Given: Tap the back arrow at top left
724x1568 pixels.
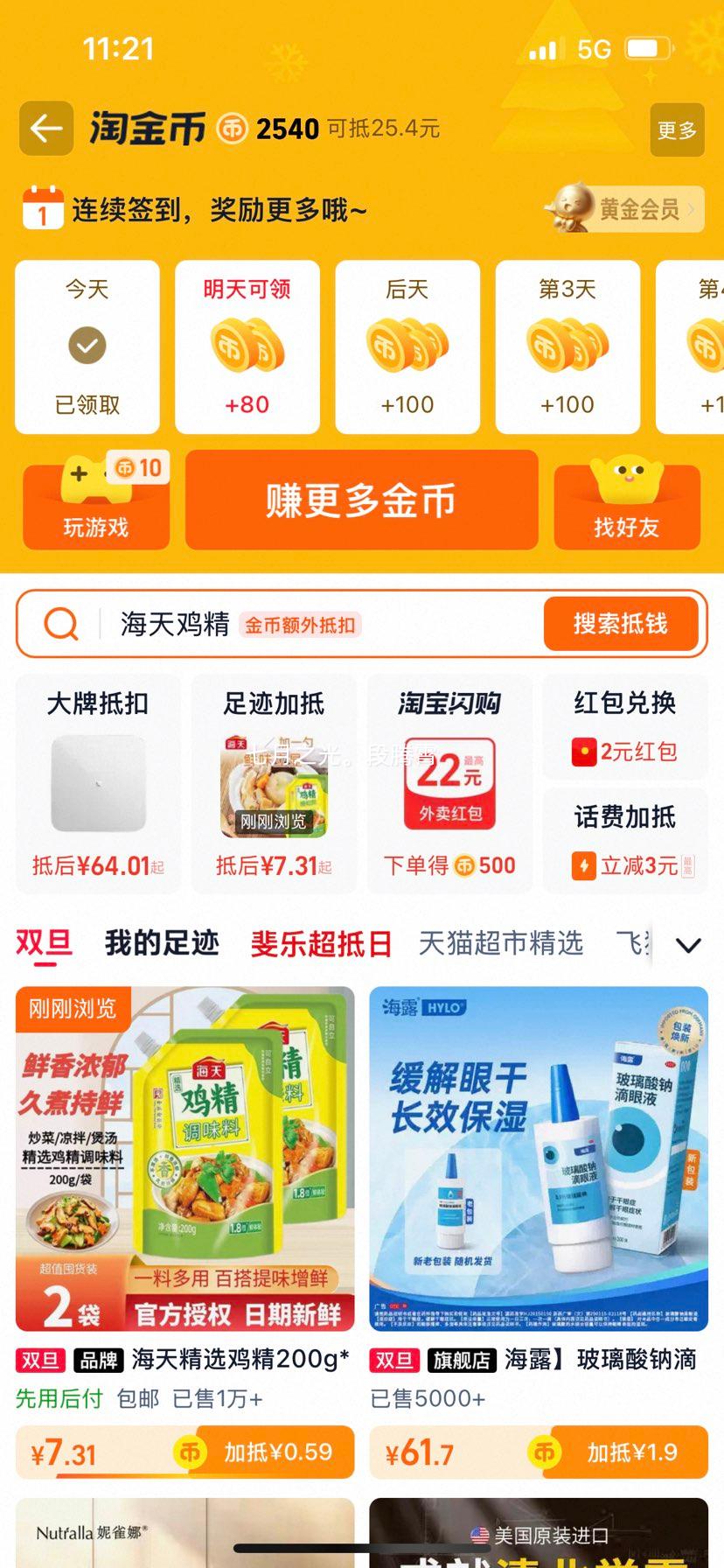Looking at the screenshot, I should click(45, 129).
